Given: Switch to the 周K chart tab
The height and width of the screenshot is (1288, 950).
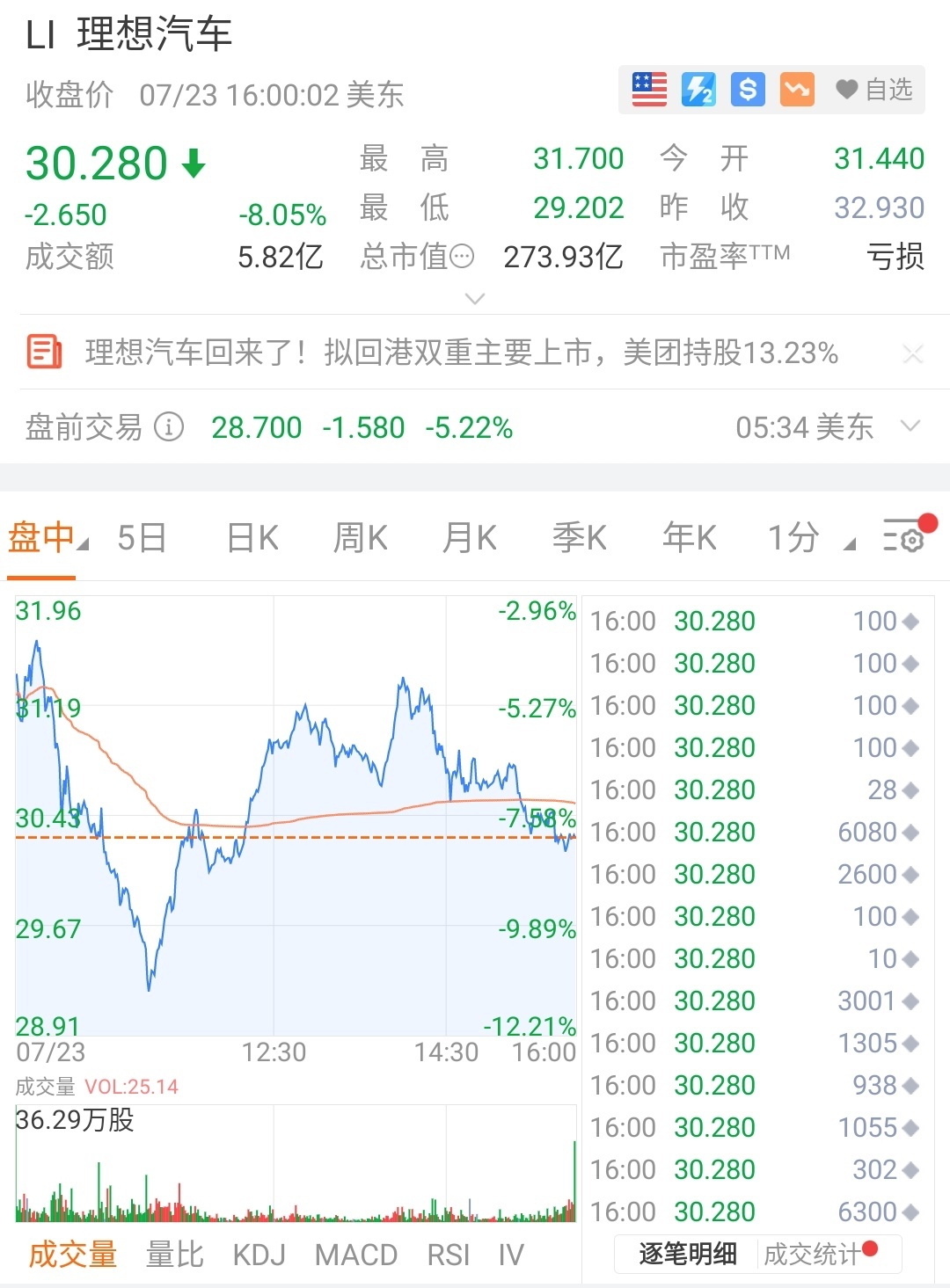Looking at the screenshot, I should [x=361, y=537].
